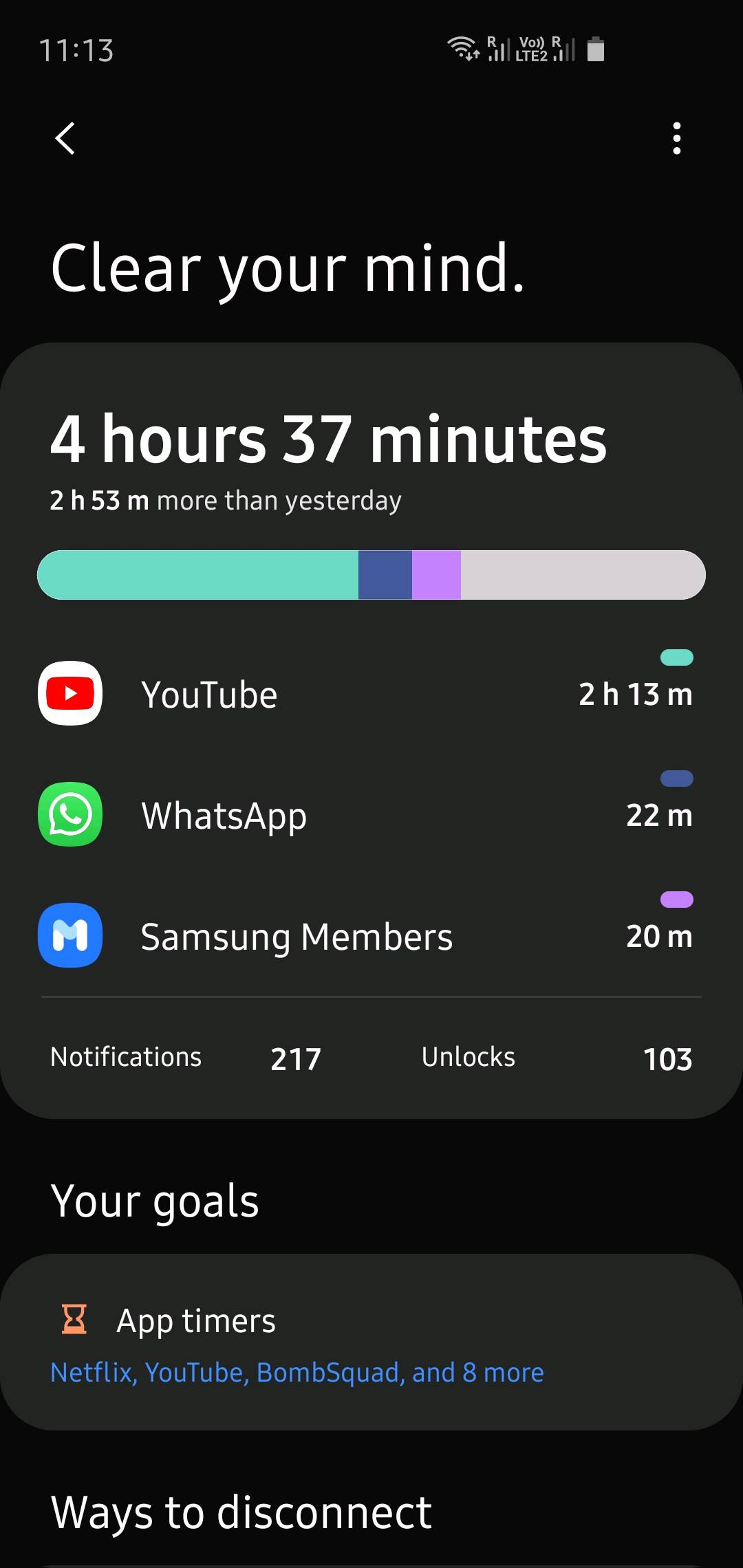This screenshot has height=1568, width=743.
Task: Go back to the previous screen
Action: click(x=65, y=138)
